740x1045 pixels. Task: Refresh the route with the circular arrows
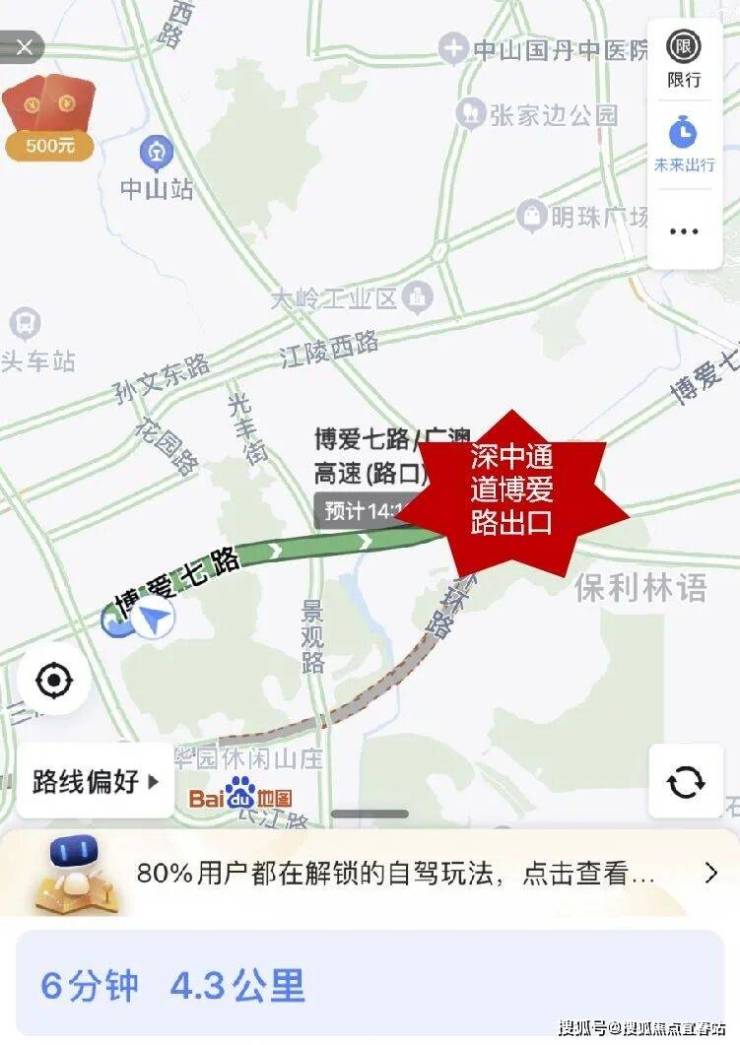[685, 781]
